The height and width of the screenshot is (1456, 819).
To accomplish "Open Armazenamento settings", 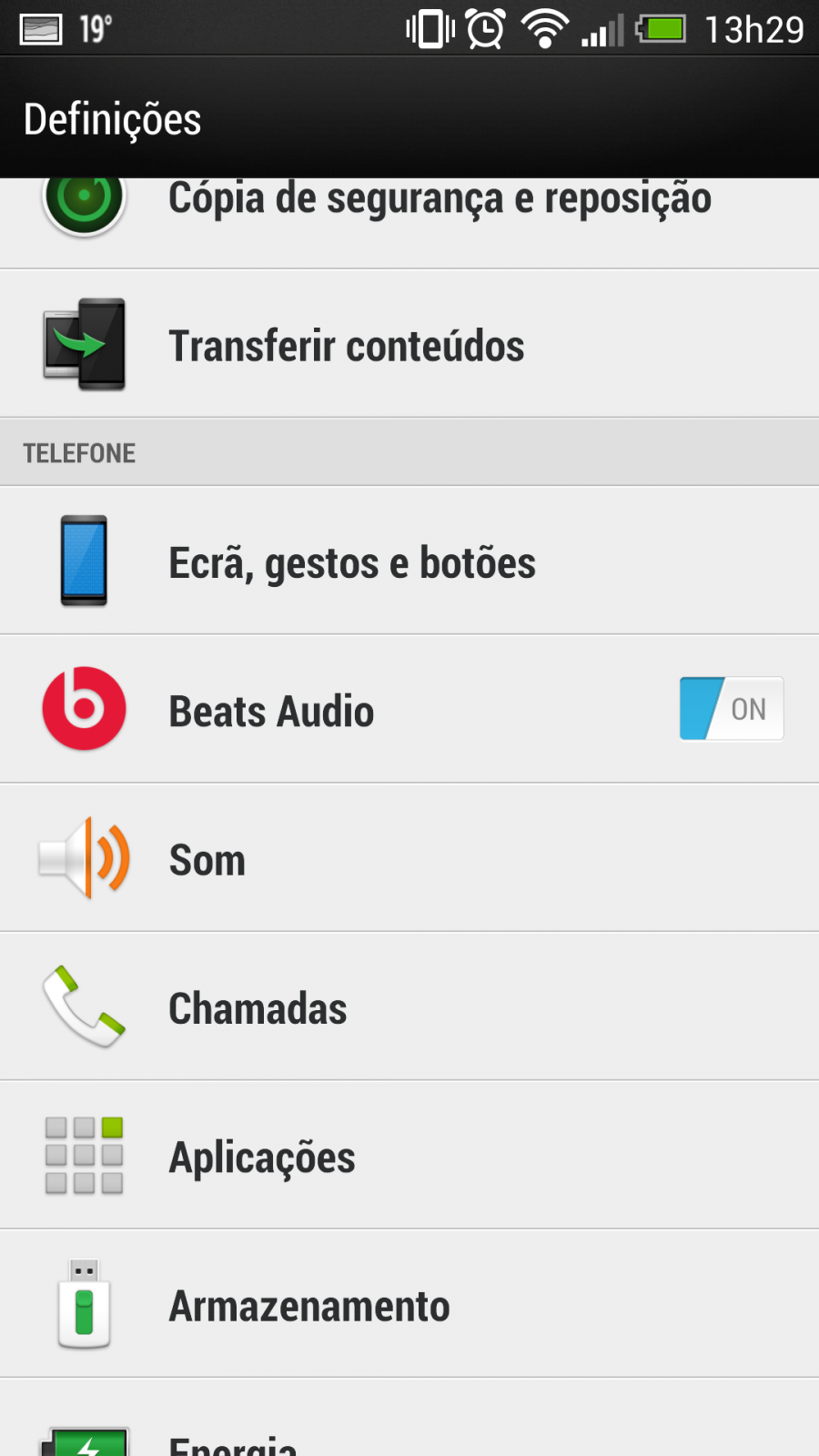I will (409, 1304).
